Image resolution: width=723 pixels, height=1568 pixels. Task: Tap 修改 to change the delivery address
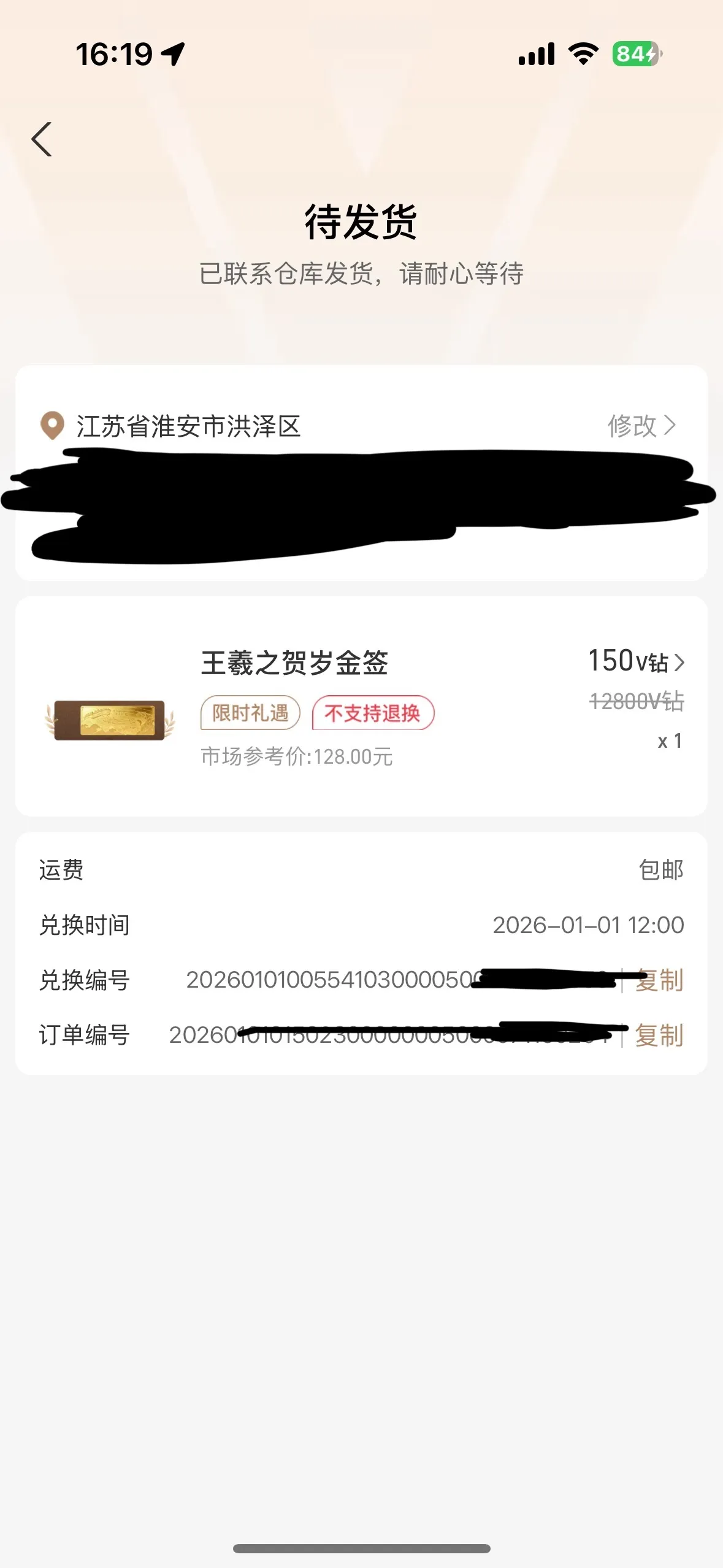(641, 426)
